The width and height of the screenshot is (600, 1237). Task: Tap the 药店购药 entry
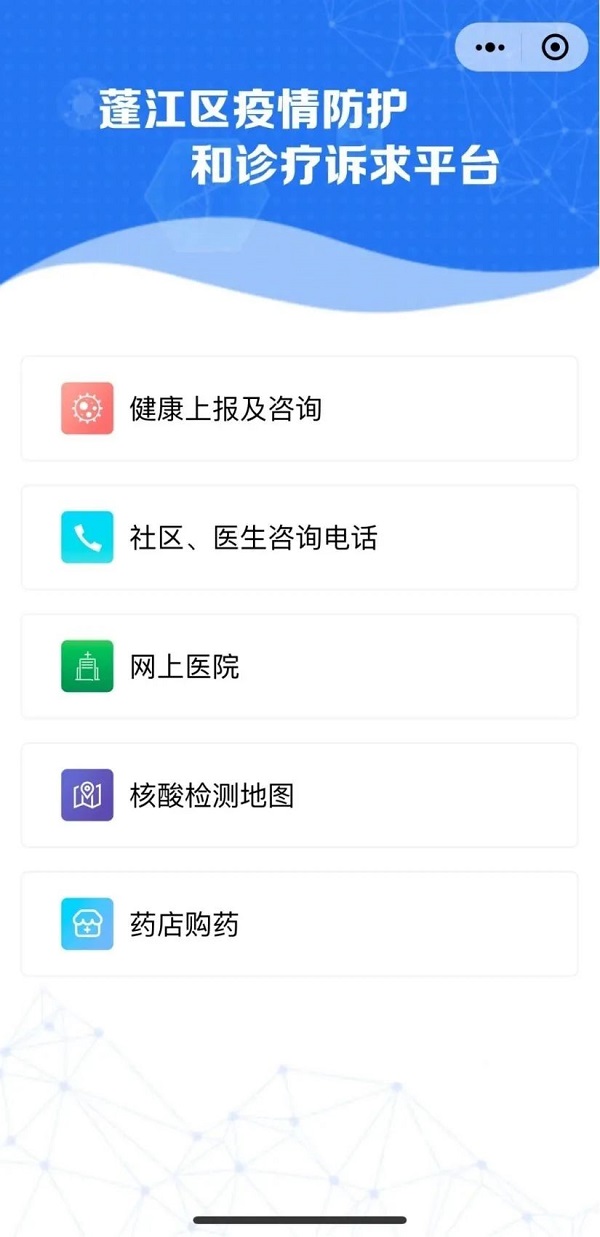click(299, 924)
